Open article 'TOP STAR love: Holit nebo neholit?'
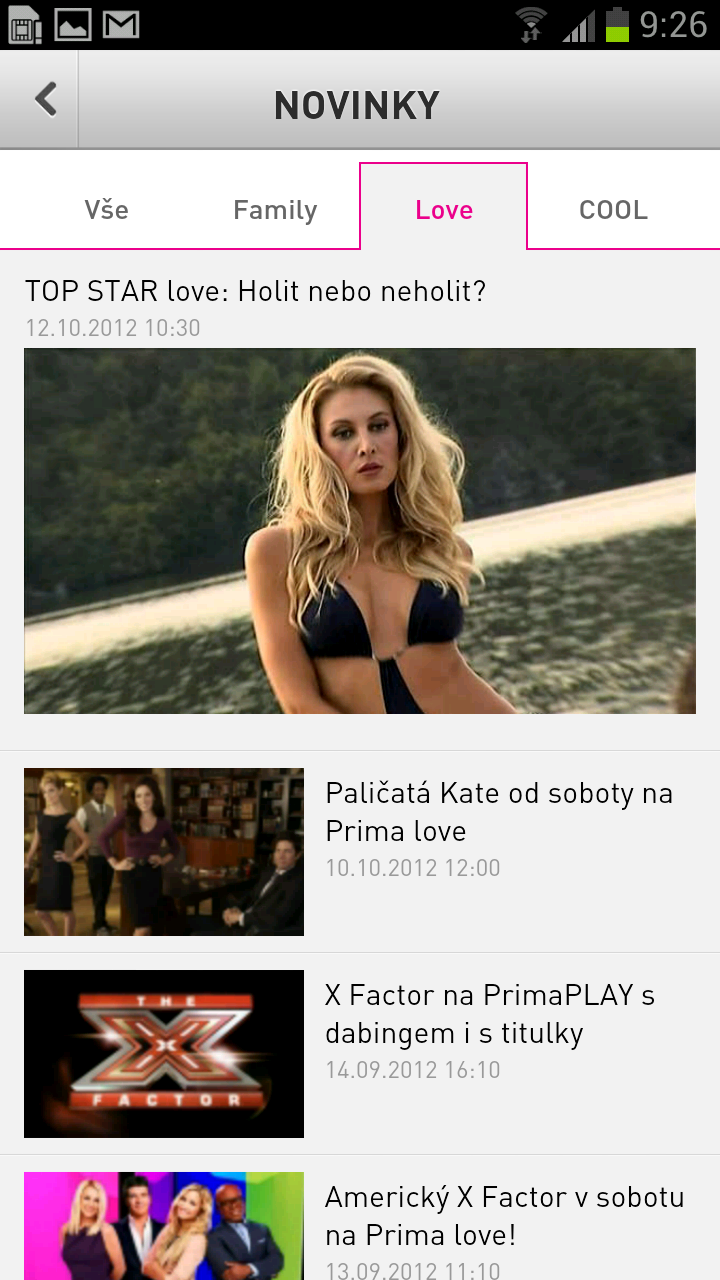Viewport: 720px width, 1280px height. pyautogui.click(x=255, y=291)
